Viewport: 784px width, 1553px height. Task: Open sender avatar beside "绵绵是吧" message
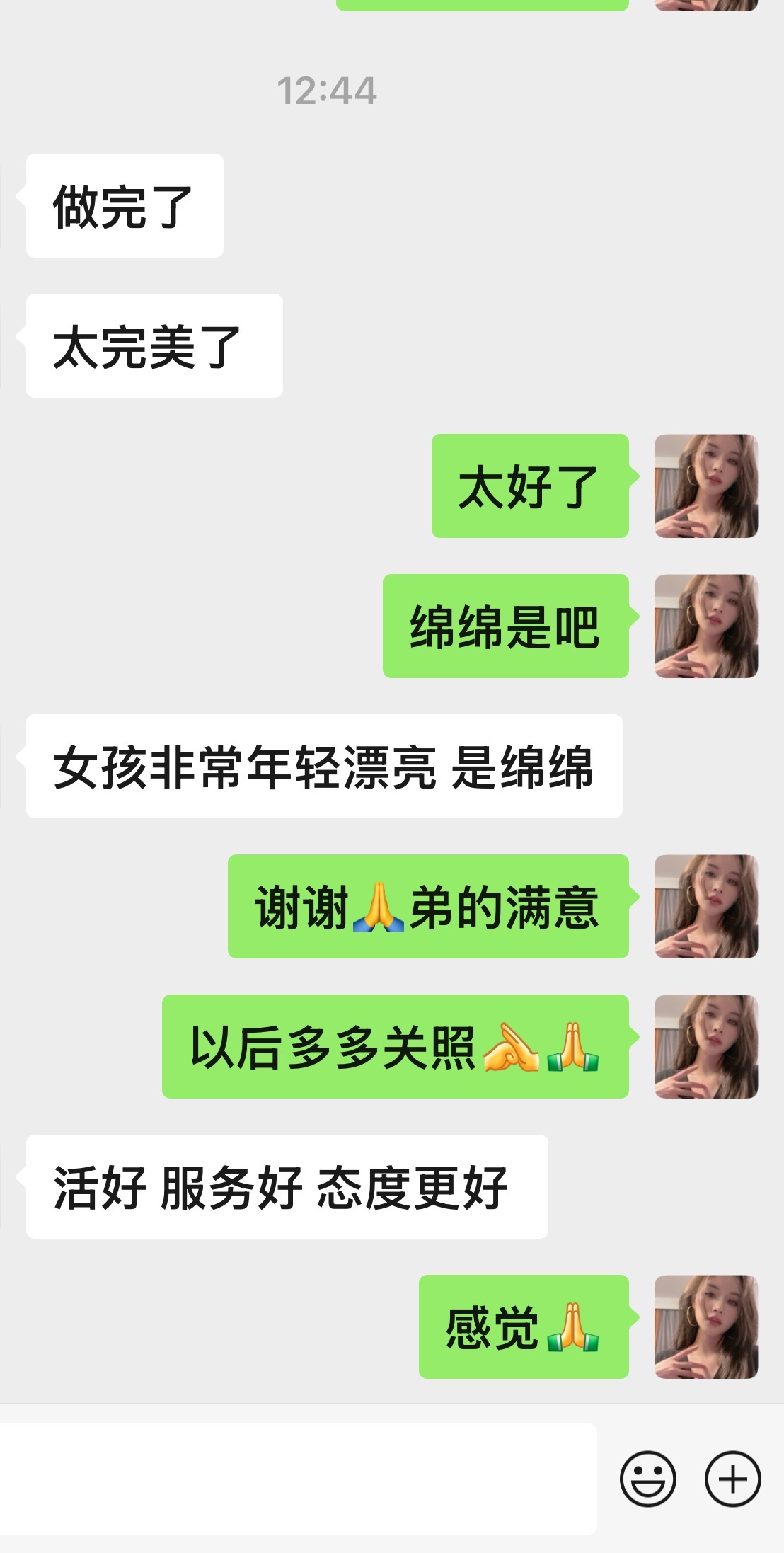[706, 626]
